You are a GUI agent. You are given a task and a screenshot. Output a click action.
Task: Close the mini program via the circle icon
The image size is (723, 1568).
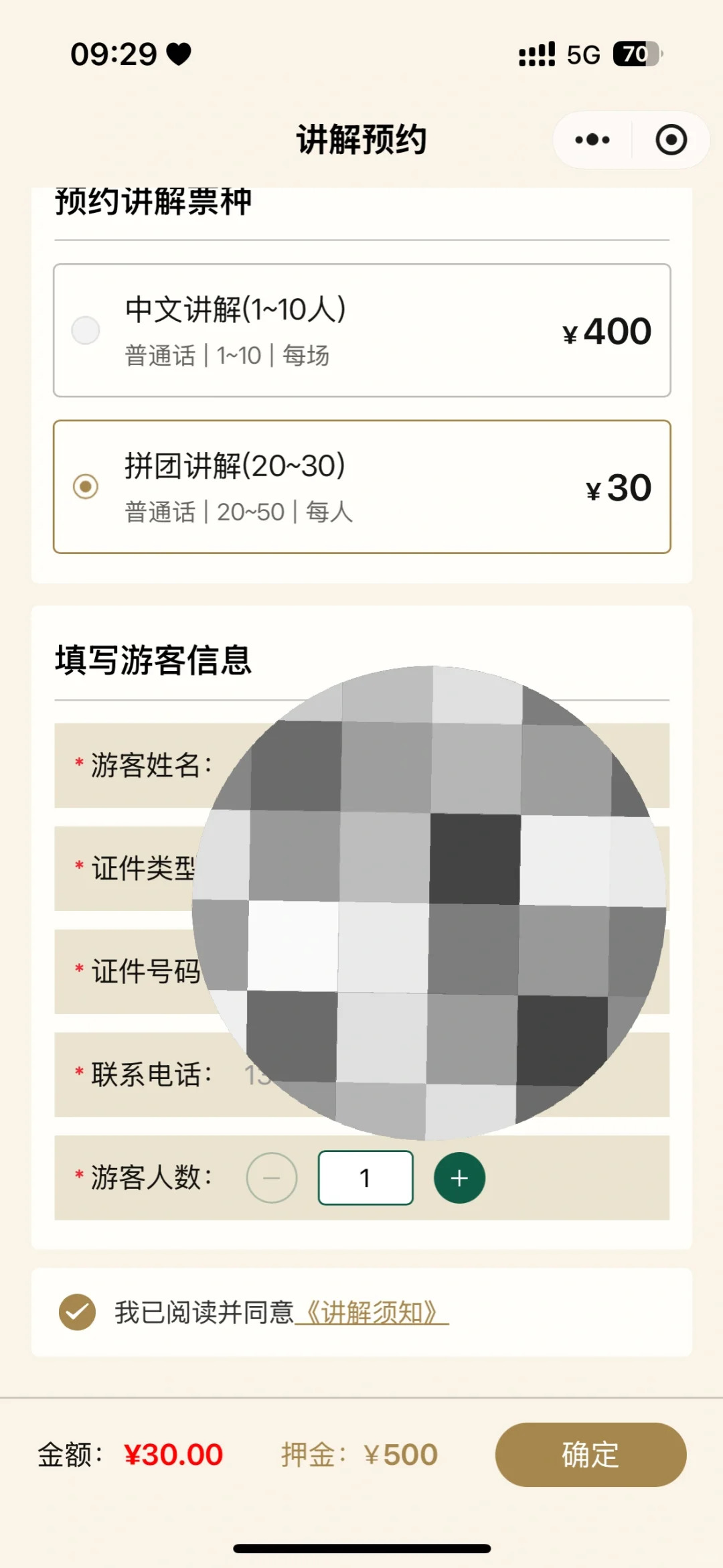click(671, 140)
